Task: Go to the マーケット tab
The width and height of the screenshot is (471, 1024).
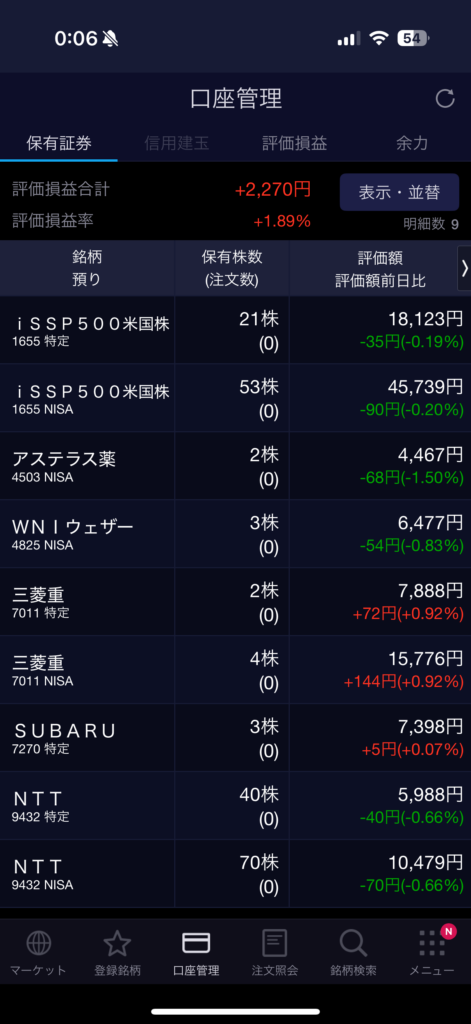Action: point(39,952)
